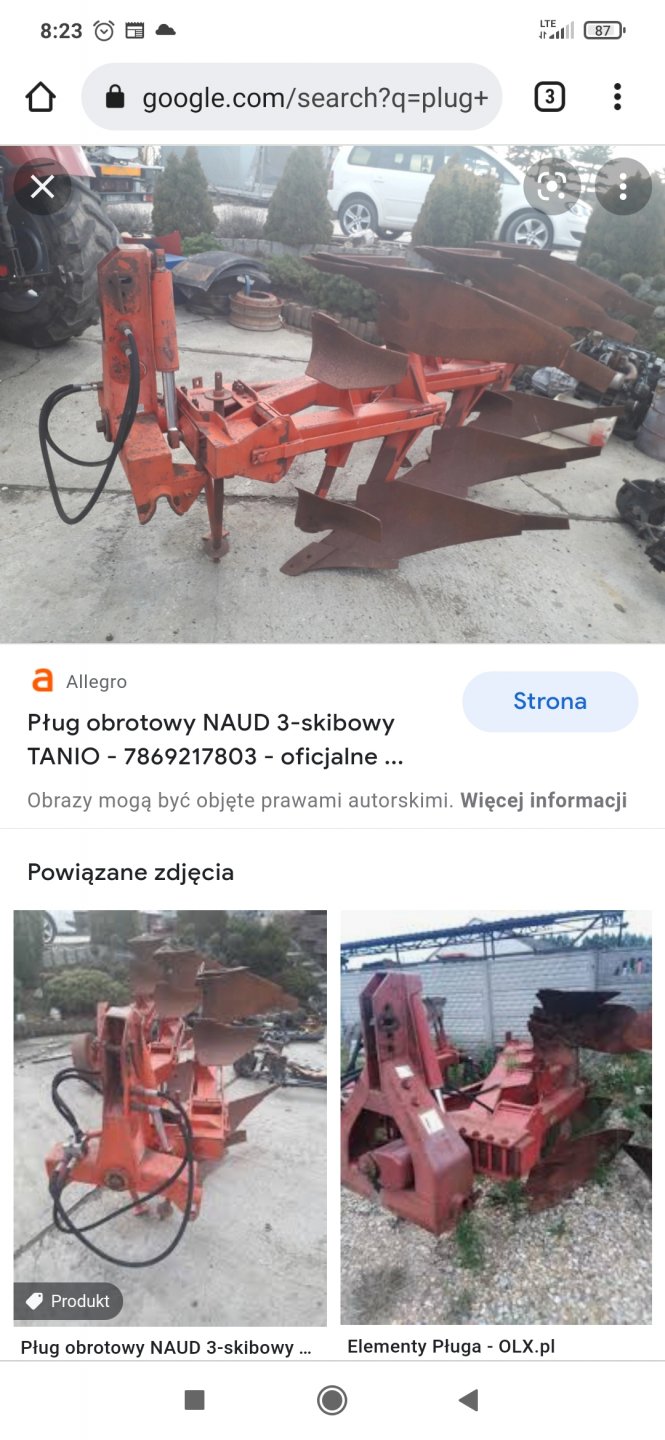Open Więcej informacji about copyright
Image resolution: width=665 pixels, height=1440 pixels.
pyautogui.click(x=543, y=800)
